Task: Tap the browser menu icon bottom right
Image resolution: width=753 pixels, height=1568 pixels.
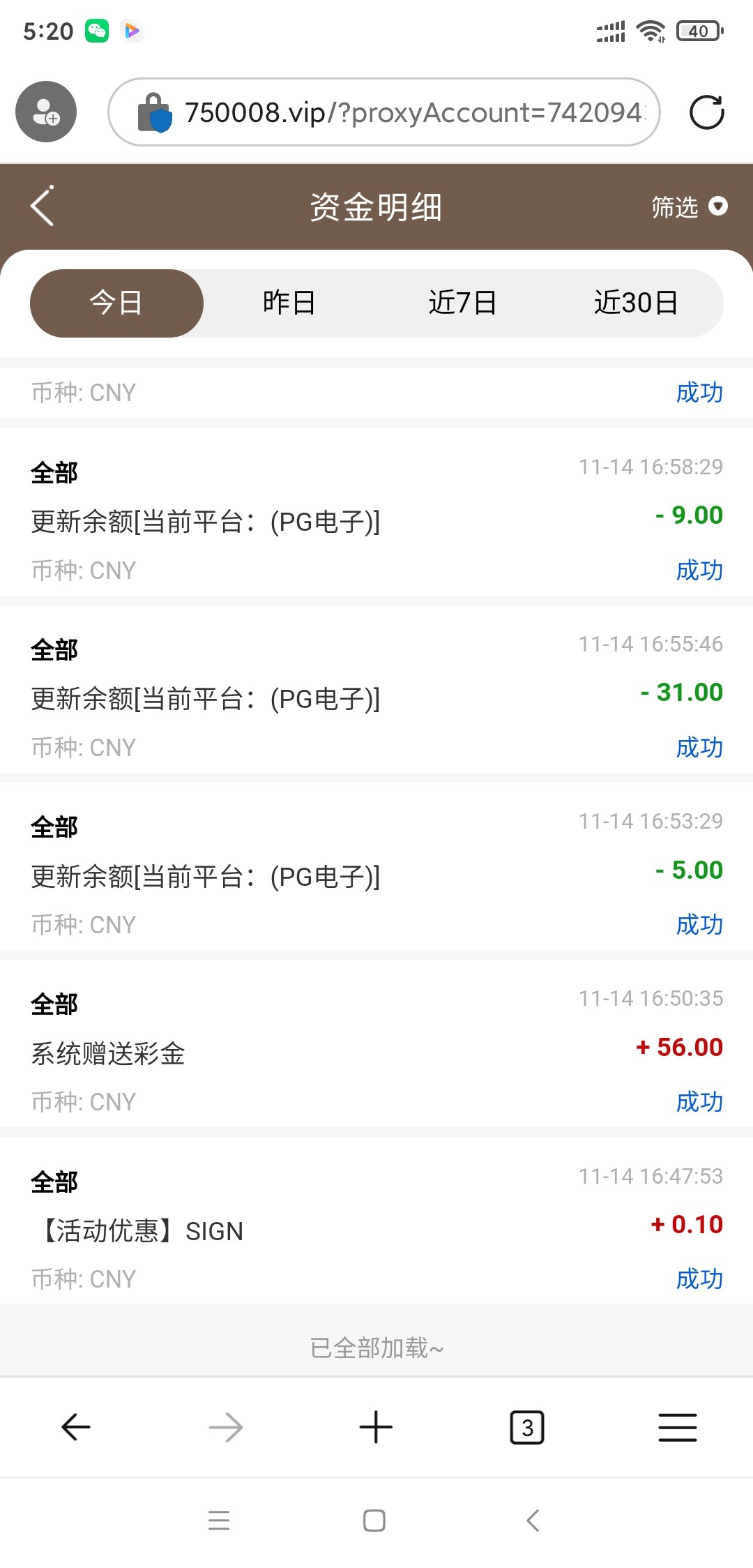Action: coord(677,1427)
